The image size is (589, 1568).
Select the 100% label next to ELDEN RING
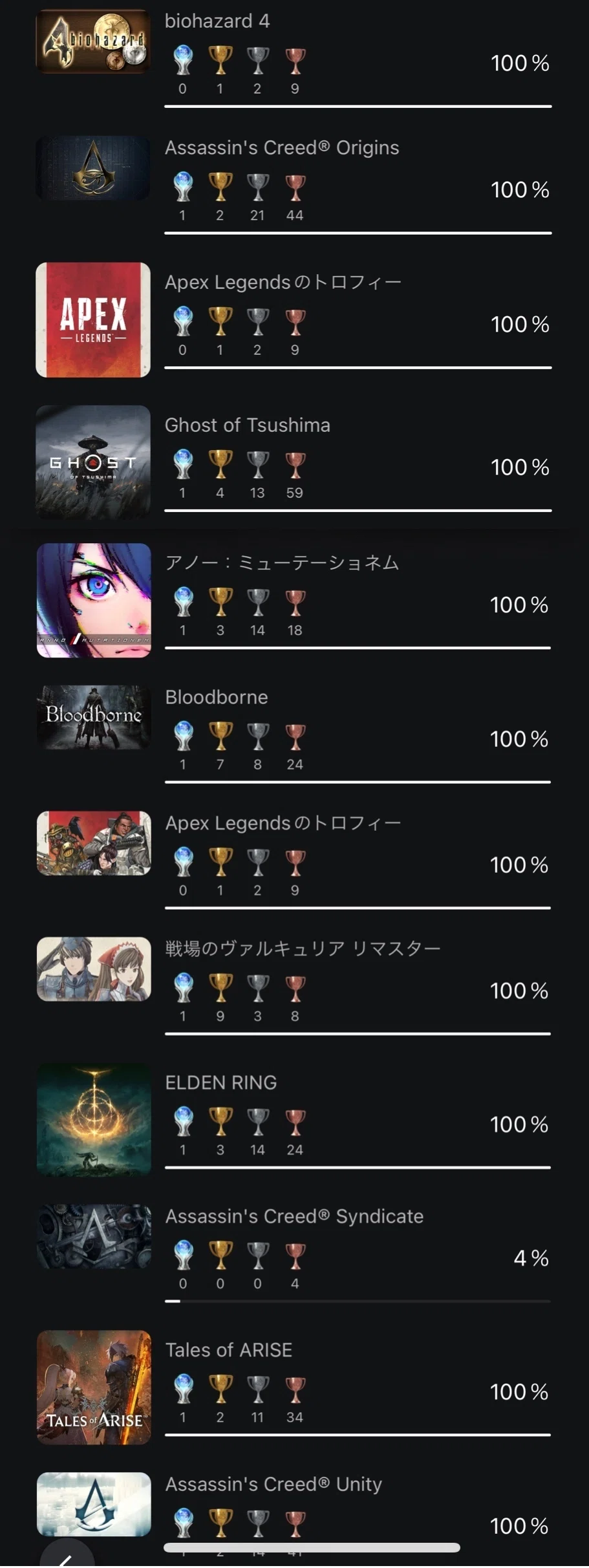519,1124
